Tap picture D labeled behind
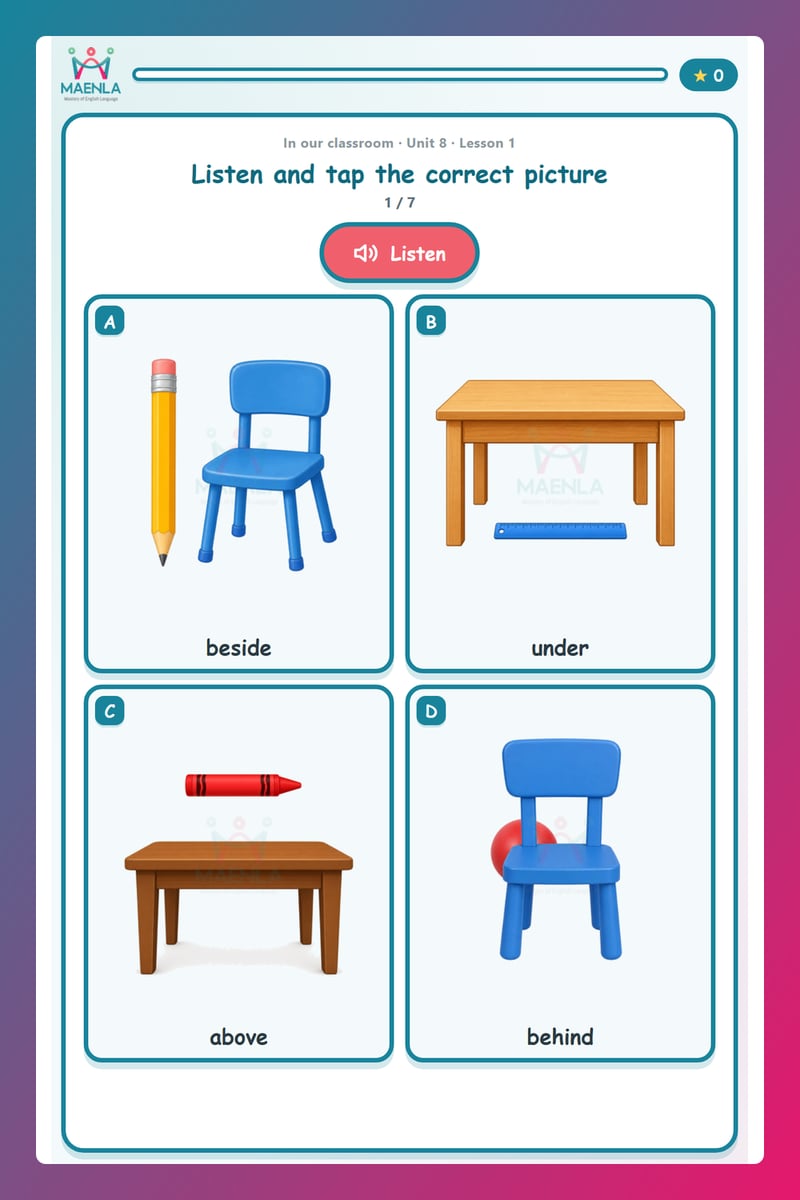This screenshot has width=800, height=1200. coord(560,873)
